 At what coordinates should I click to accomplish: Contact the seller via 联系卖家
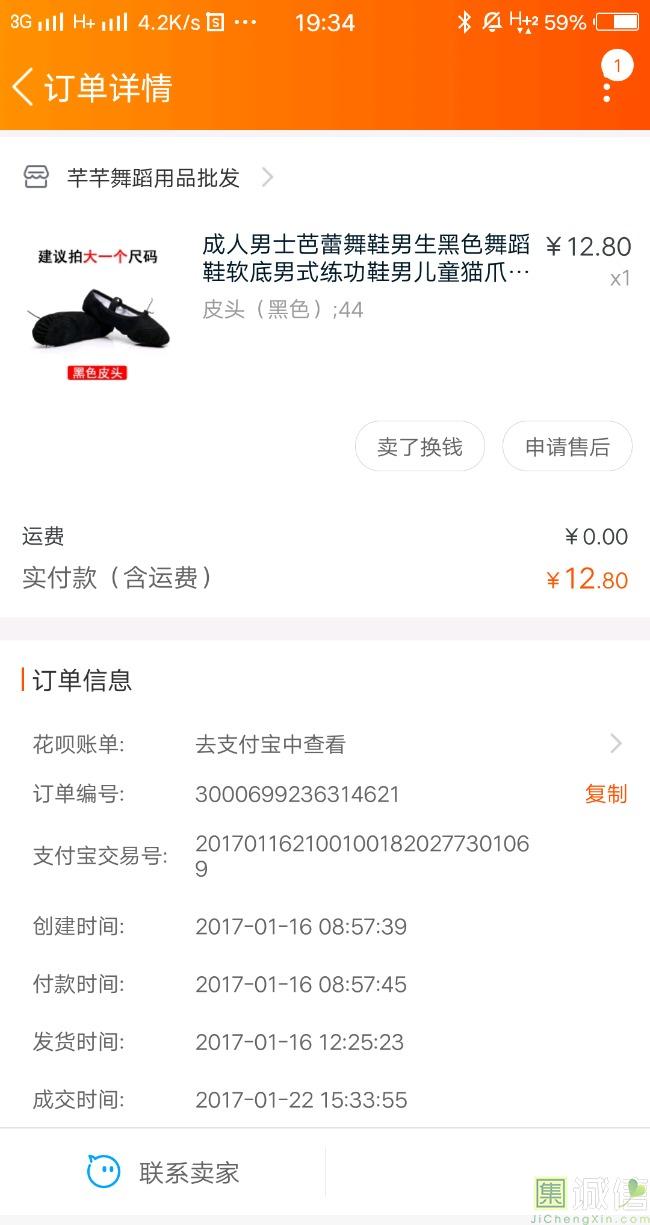point(164,1172)
